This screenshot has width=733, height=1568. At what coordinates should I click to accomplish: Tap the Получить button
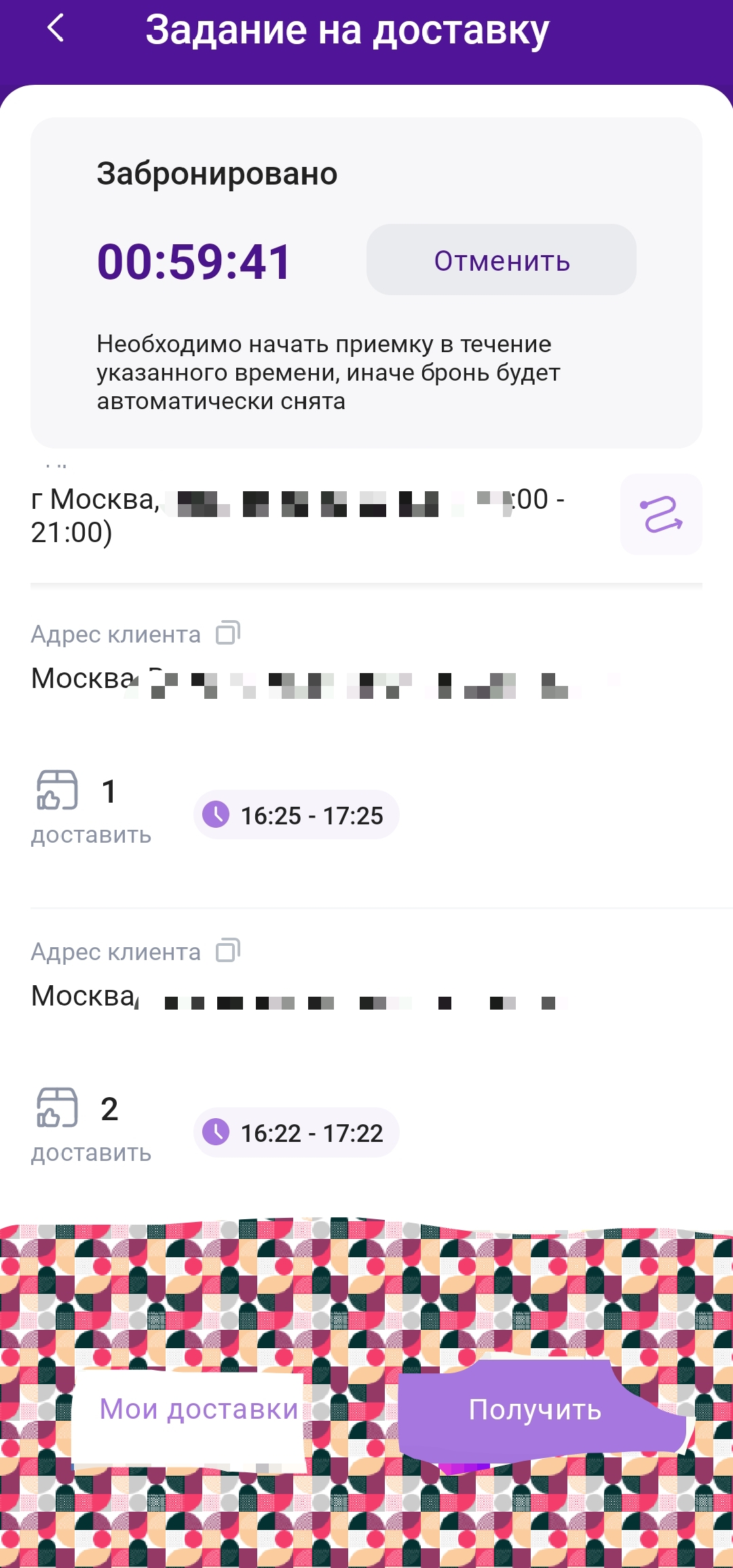[535, 1410]
